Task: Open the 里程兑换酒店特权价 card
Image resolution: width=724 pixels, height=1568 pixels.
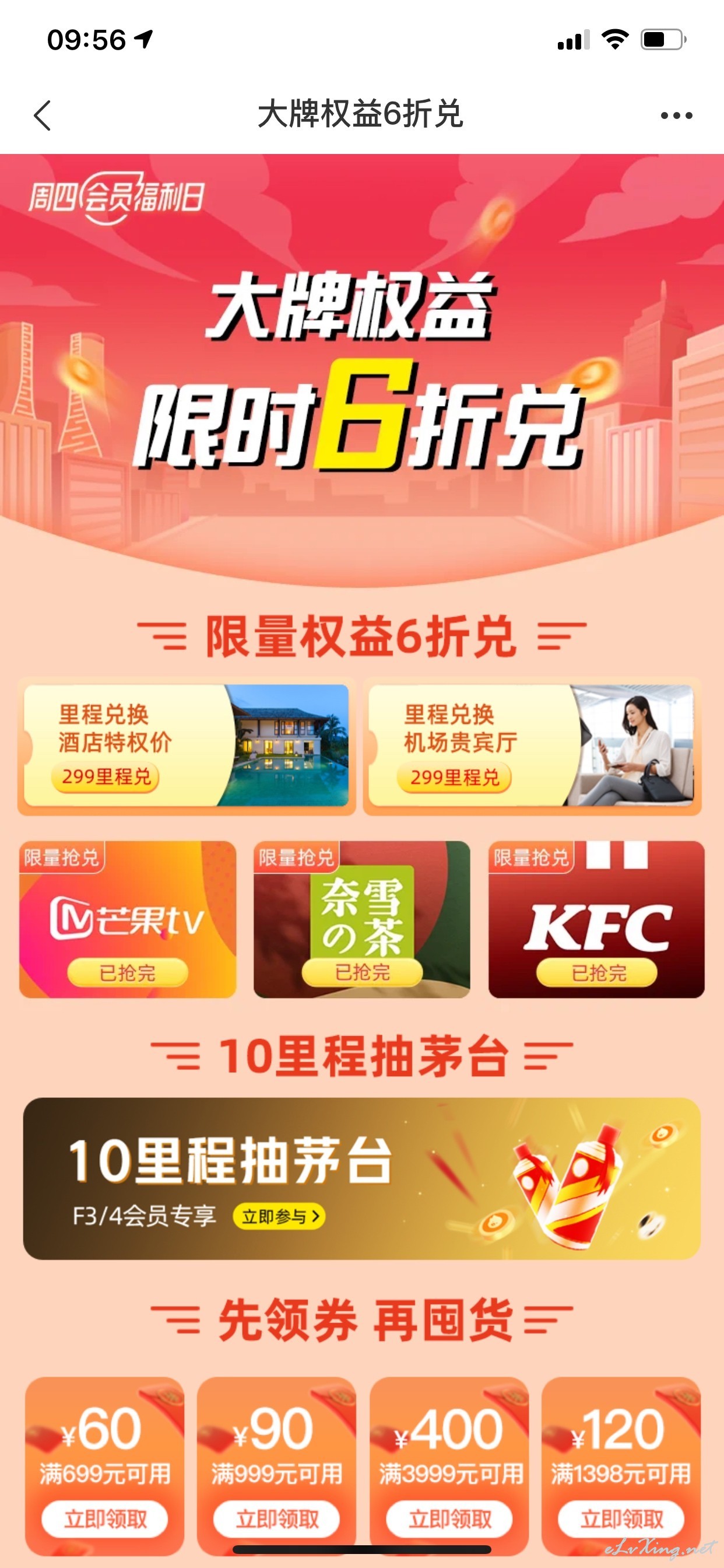Action: coord(186,746)
